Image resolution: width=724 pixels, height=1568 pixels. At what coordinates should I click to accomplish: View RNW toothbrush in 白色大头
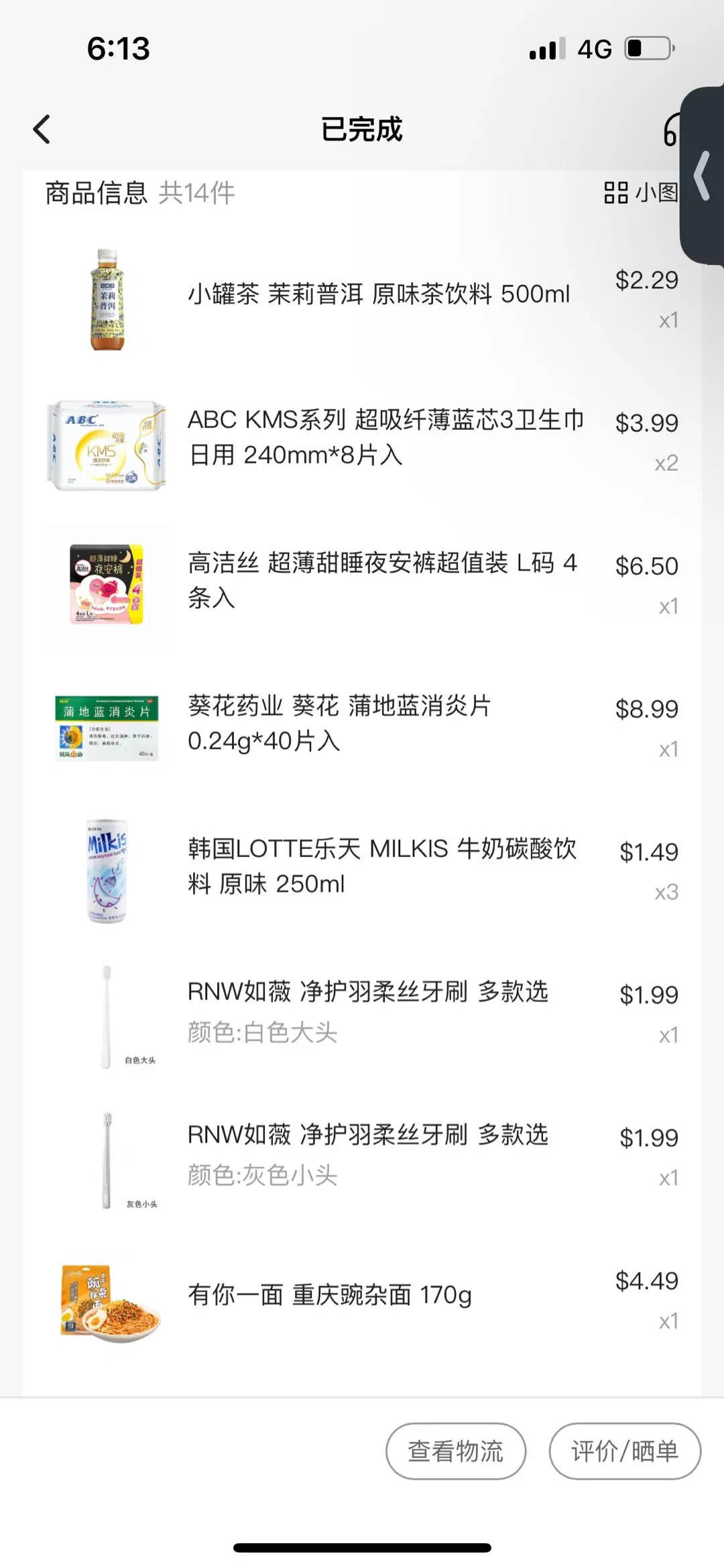click(x=367, y=1010)
